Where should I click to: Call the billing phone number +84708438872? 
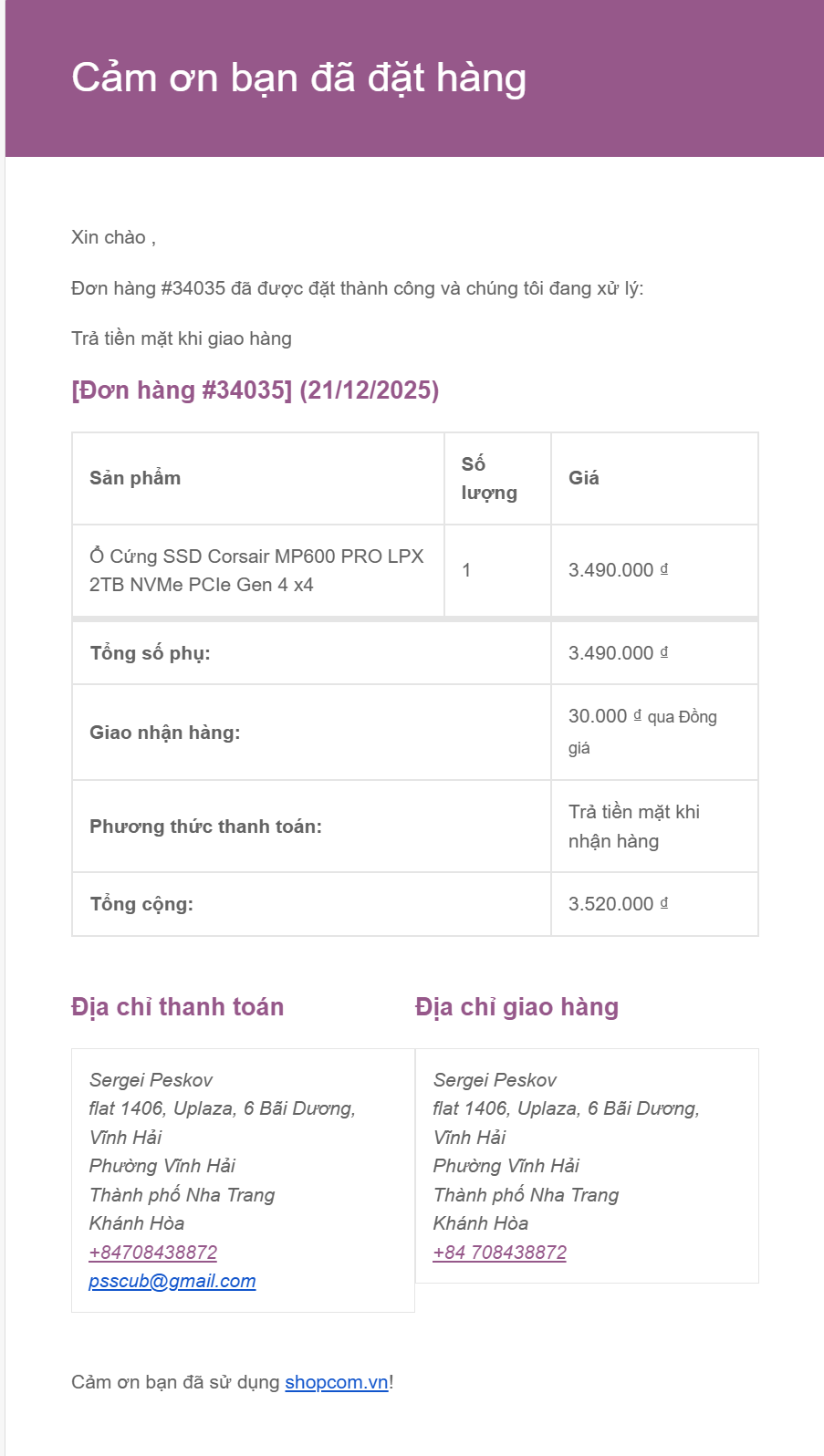point(153,1253)
